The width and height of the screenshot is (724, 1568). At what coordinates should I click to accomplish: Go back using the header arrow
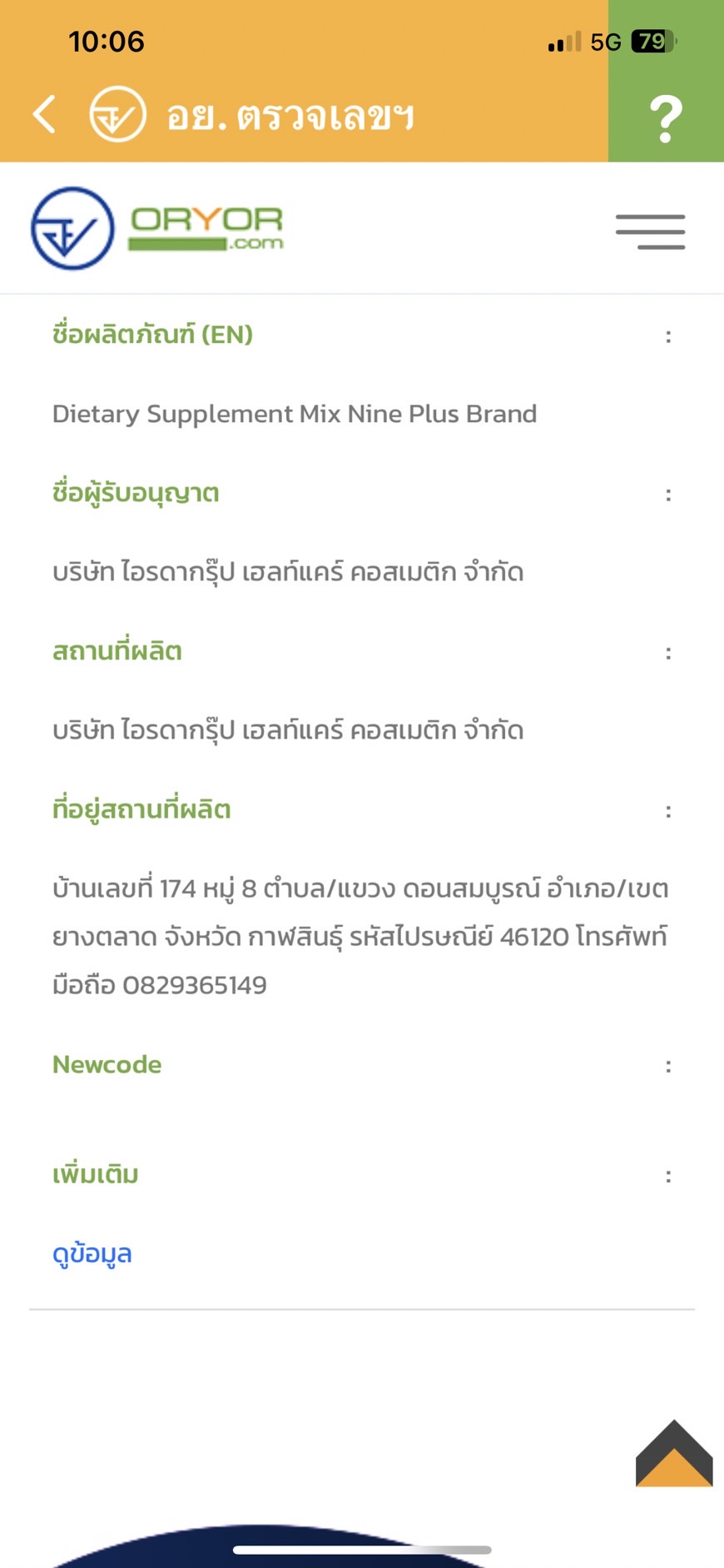pos(45,114)
